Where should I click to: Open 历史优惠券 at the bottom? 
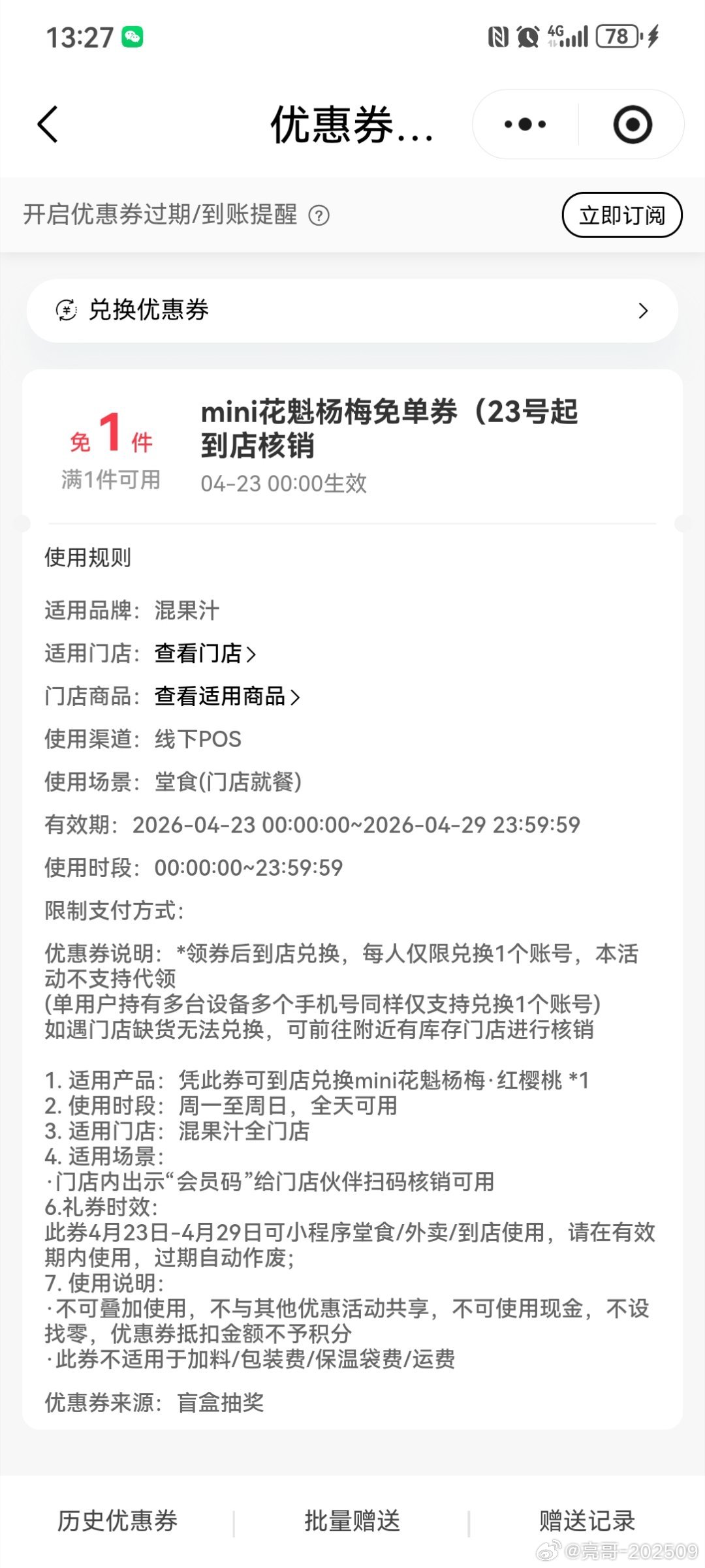(x=117, y=1520)
